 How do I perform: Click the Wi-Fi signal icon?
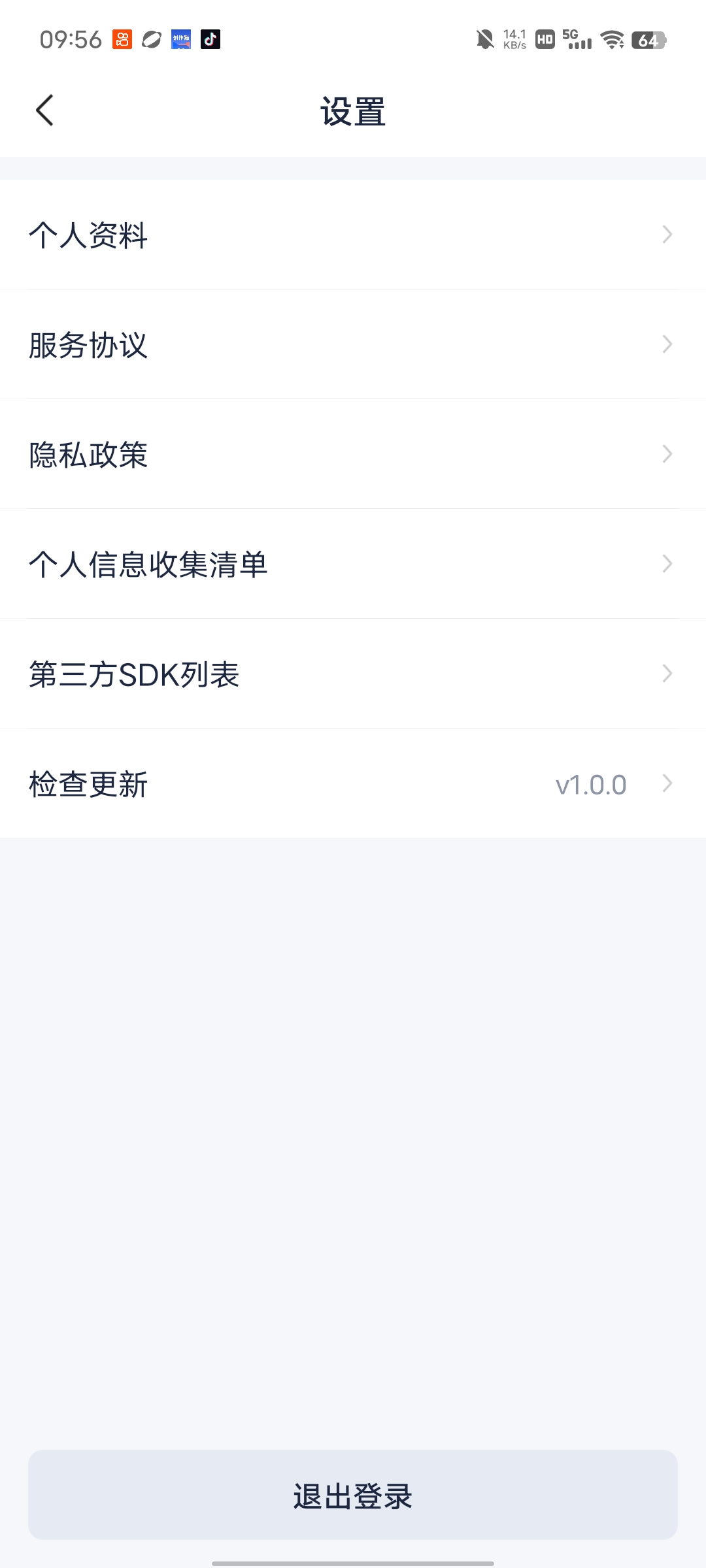tap(611, 40)
